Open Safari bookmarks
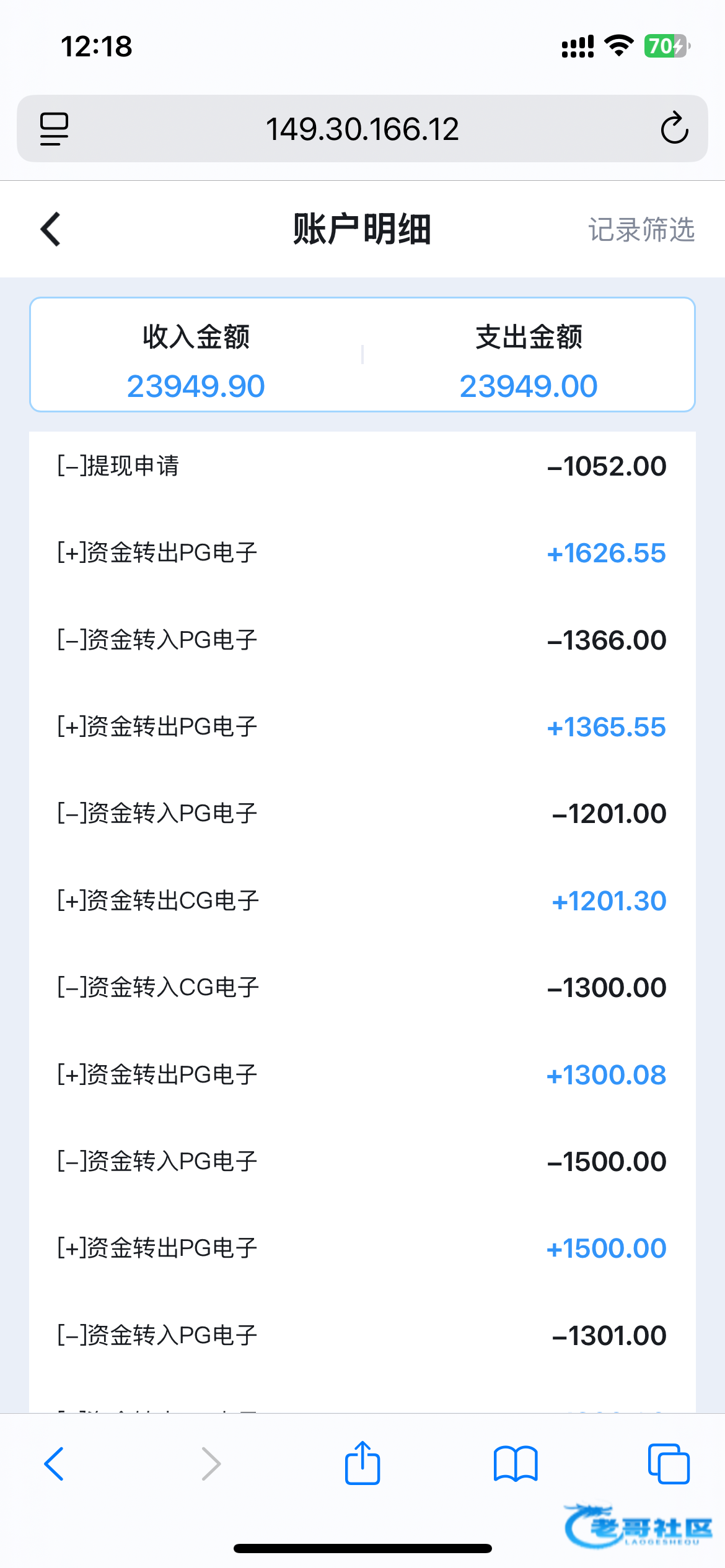The image size is (725, 1568). click(x=515, y=1464)
